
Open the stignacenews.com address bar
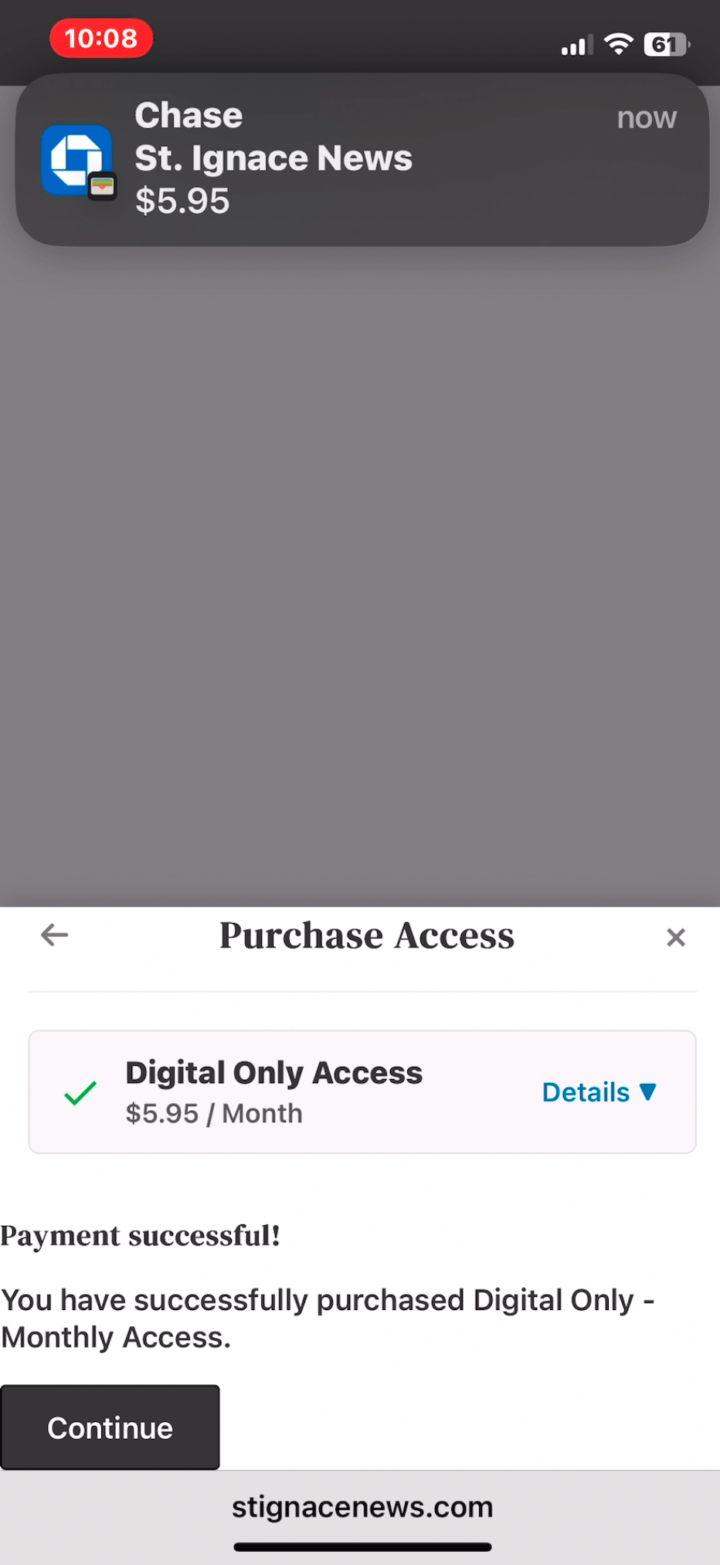(x=362, y=1507)
